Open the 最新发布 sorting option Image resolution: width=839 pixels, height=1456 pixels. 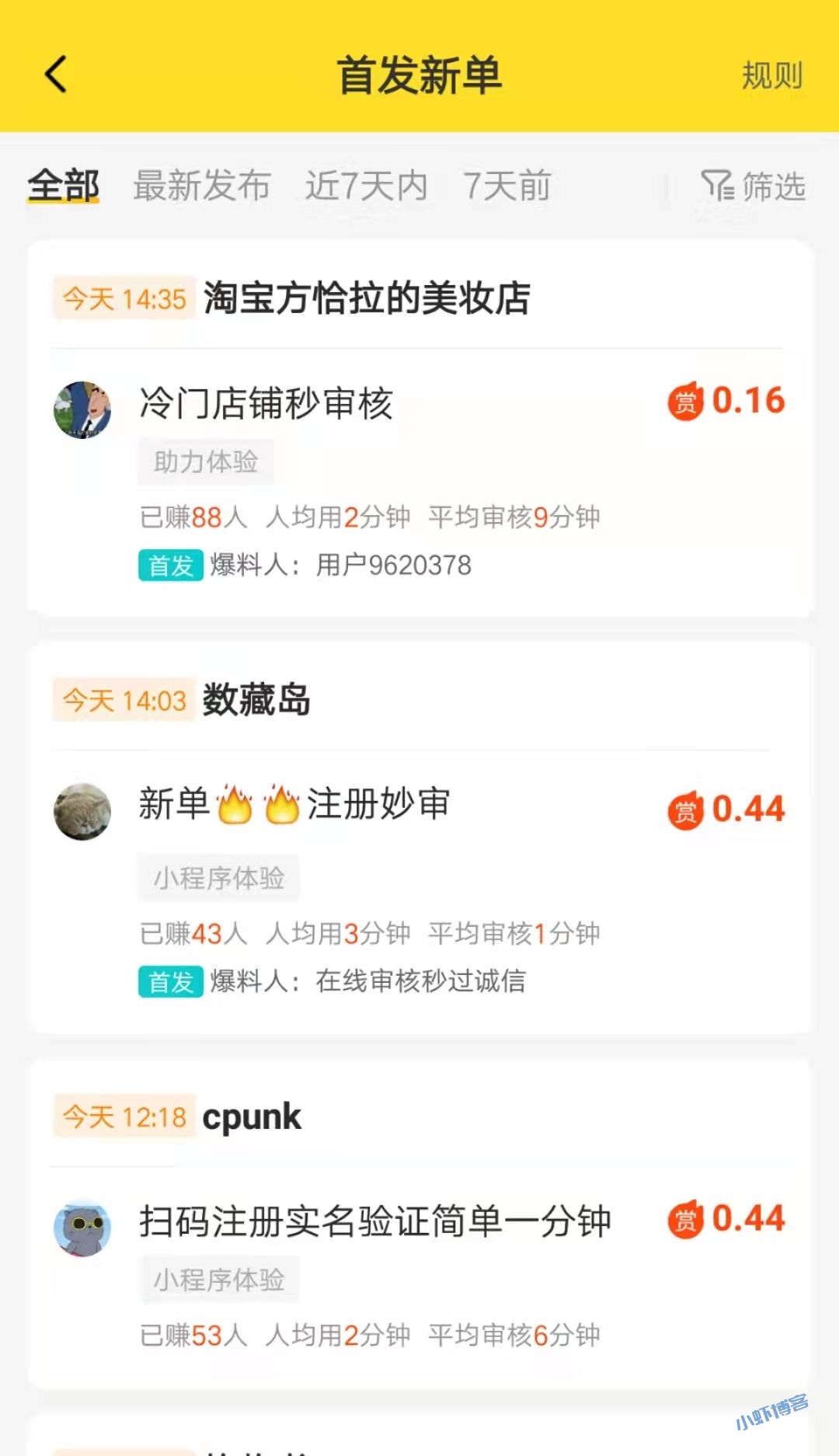pyautogui.click(x=203, y=185)
